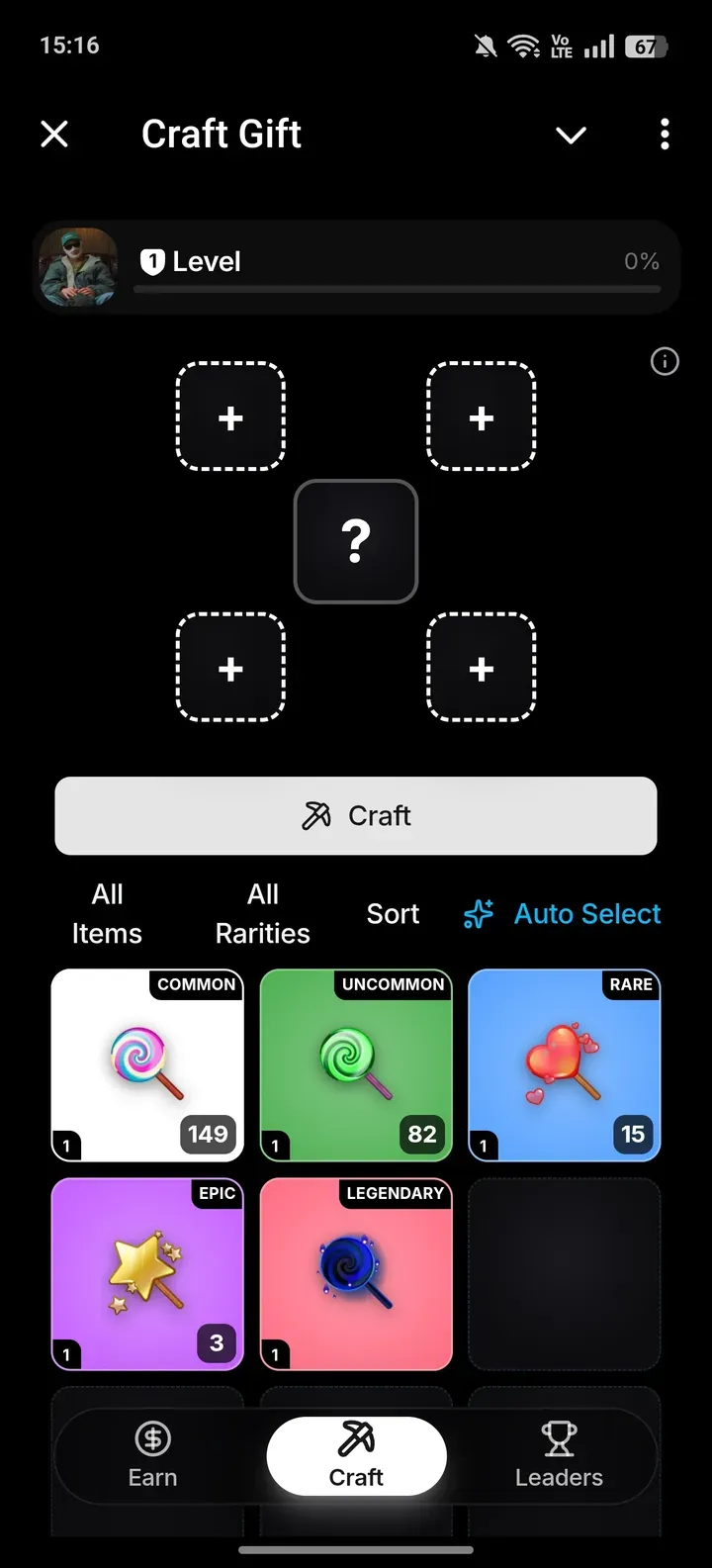The image size is (712, 1568).
Task: Open the All Items filter
Action: (106, 913)
